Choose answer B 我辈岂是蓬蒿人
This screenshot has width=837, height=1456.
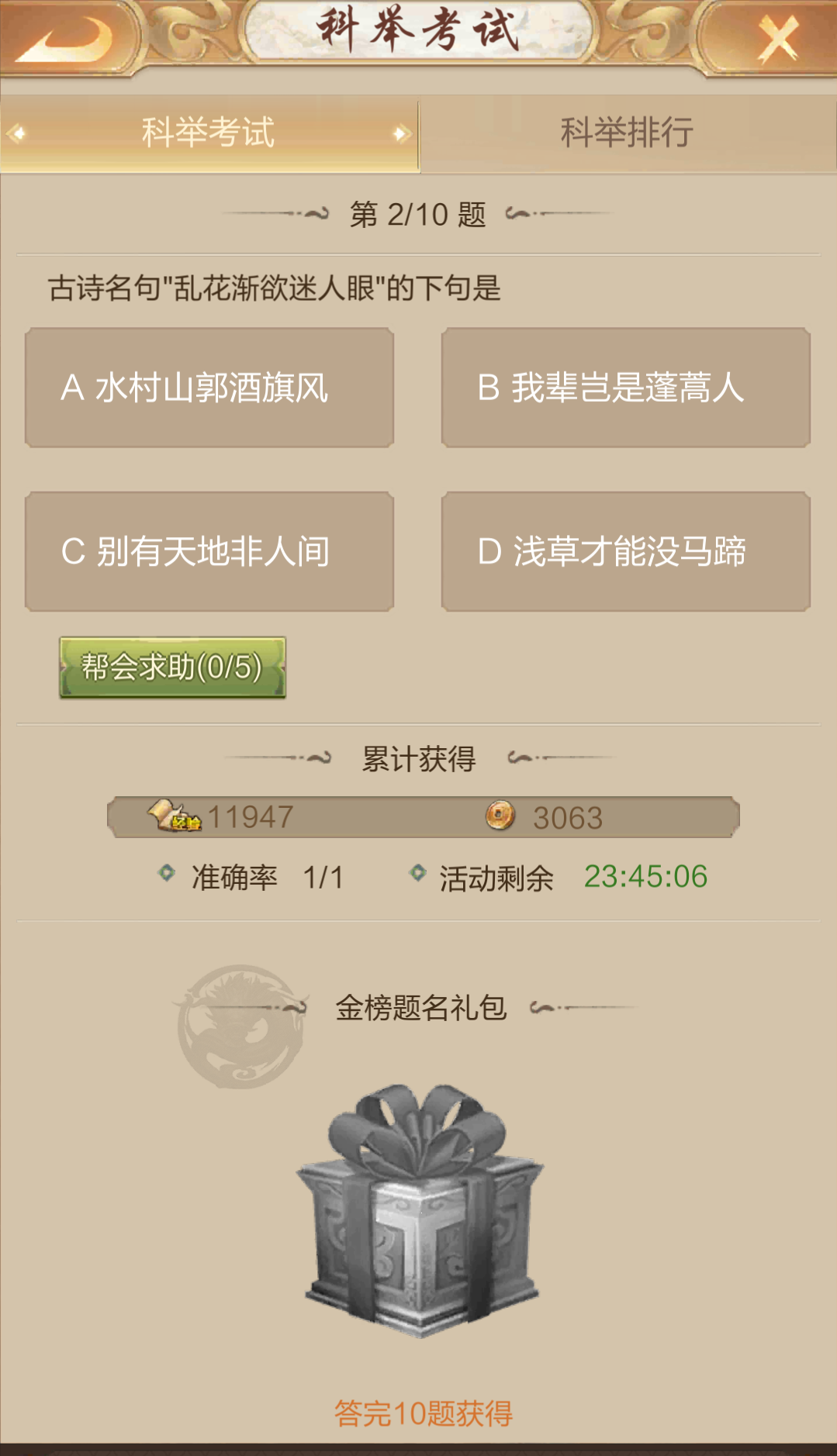pos(625,388)
